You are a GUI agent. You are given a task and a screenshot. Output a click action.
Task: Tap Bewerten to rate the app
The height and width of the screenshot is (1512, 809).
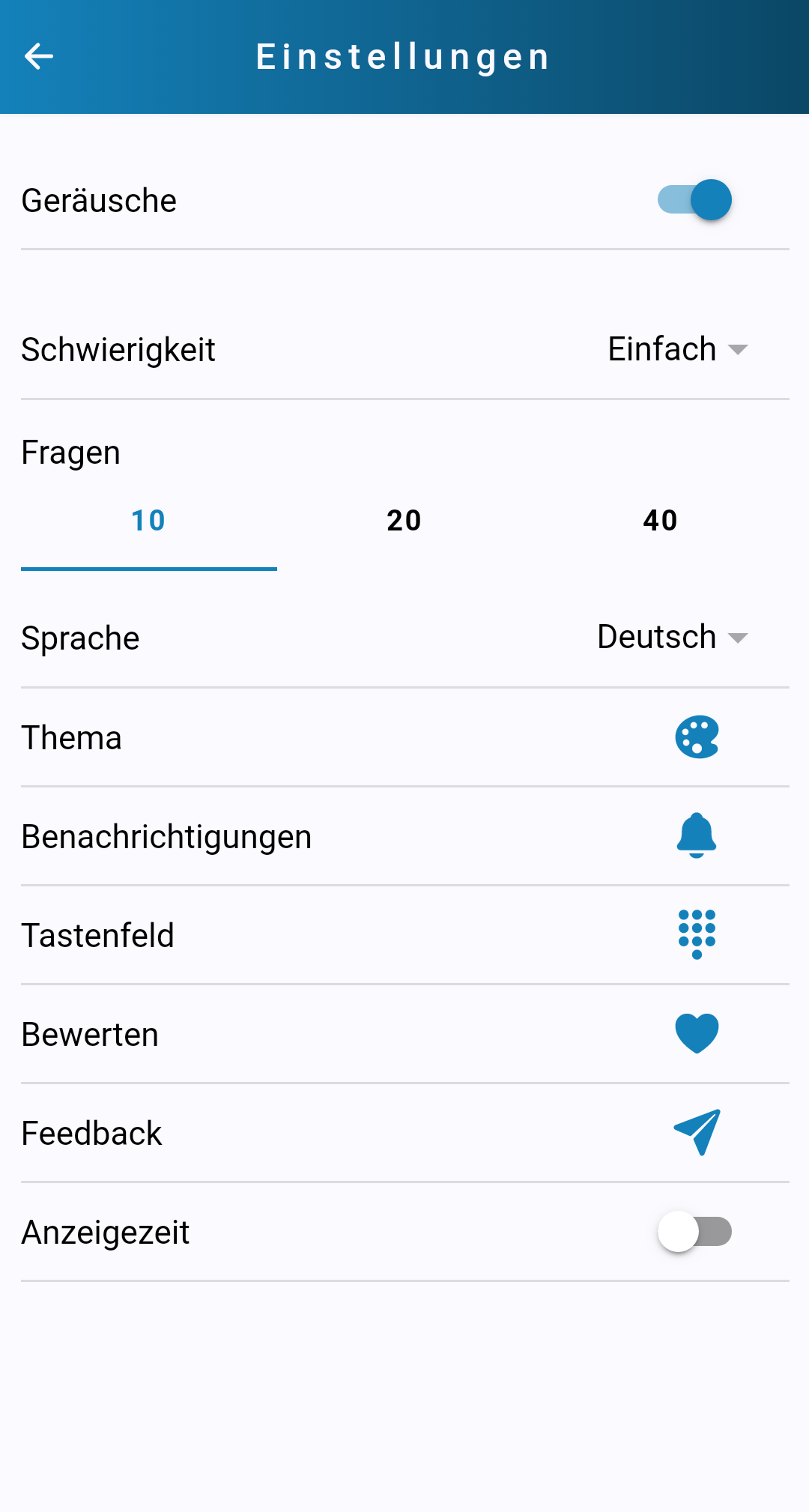coord(404,1034)
